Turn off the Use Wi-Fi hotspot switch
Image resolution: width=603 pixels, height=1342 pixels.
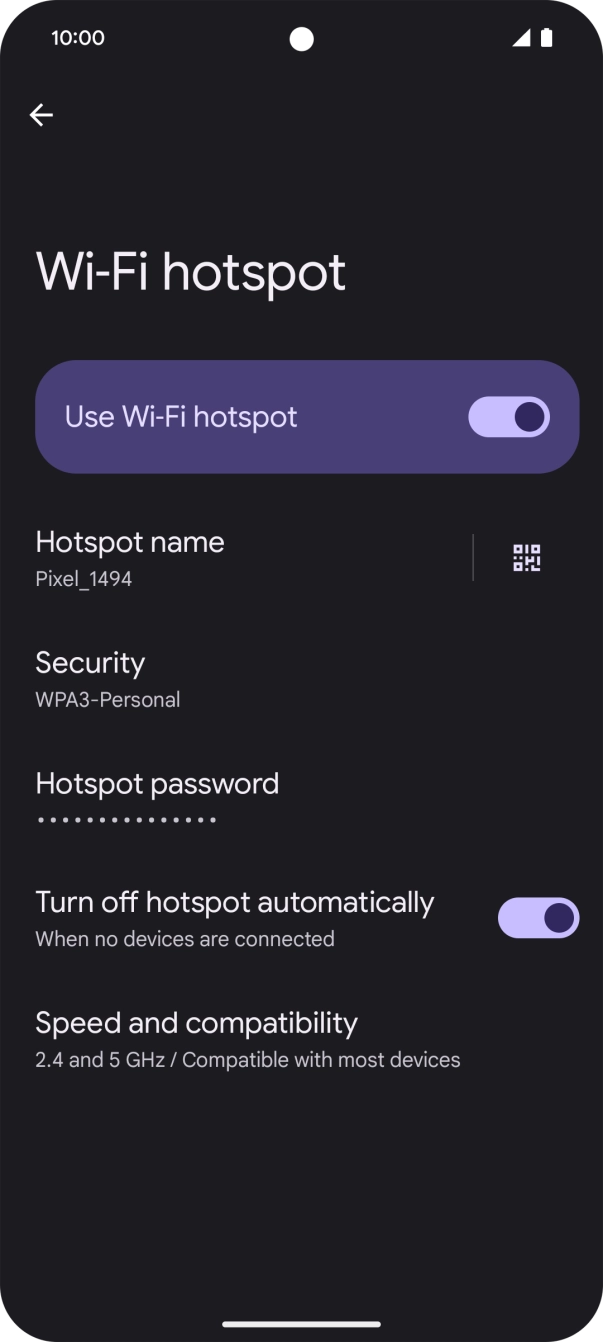[509, 417]
